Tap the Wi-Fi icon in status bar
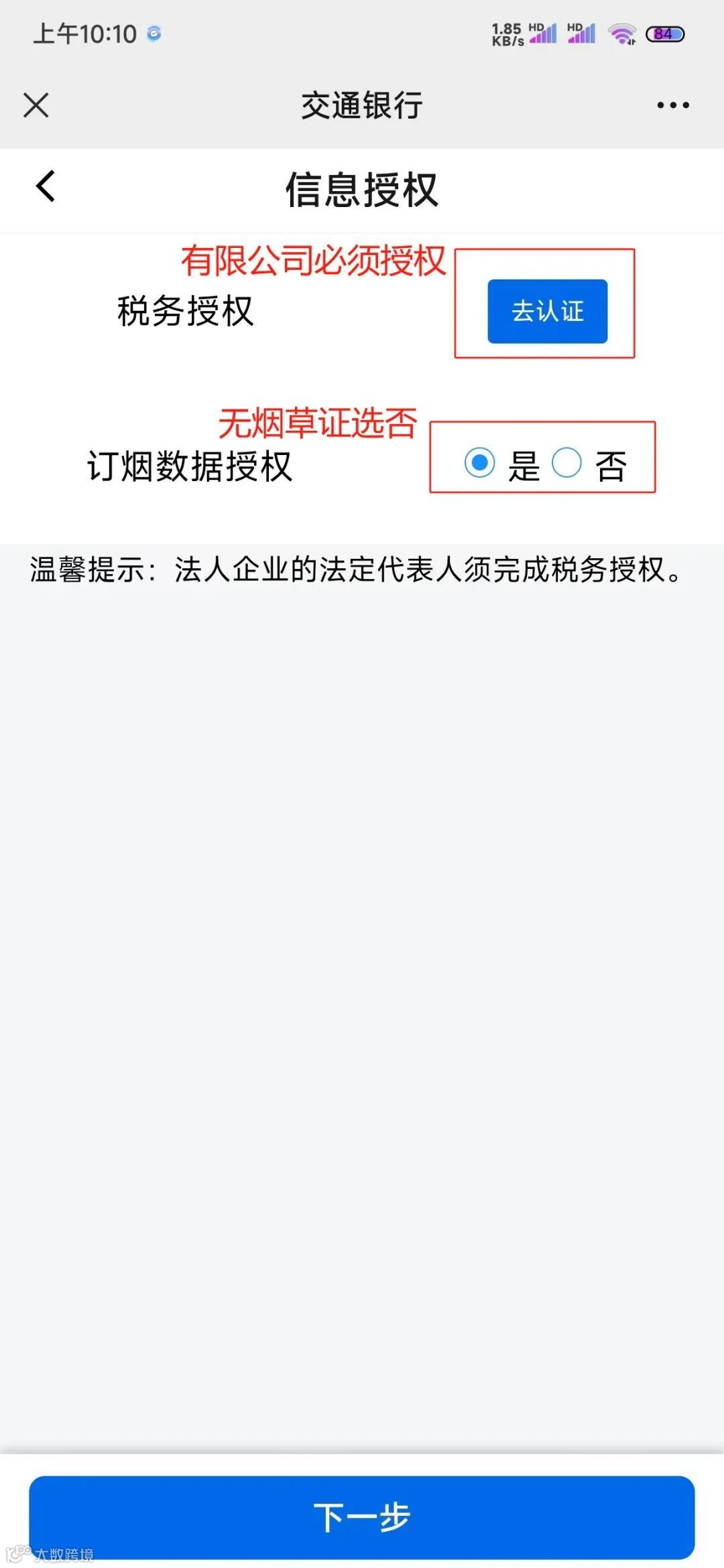Screen dimensions: 724x1568 623,32
